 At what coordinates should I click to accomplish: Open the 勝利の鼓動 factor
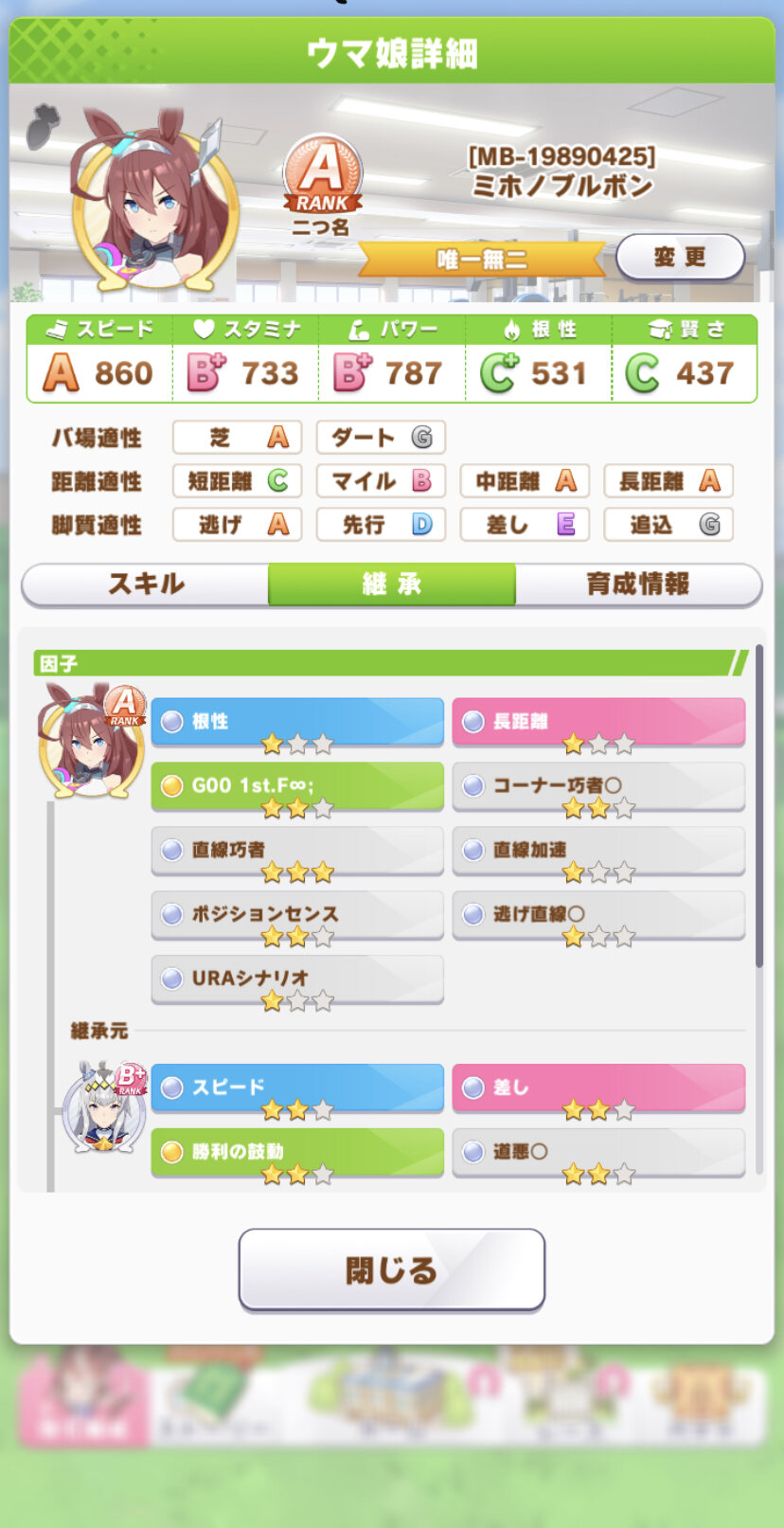point(296,1152)
